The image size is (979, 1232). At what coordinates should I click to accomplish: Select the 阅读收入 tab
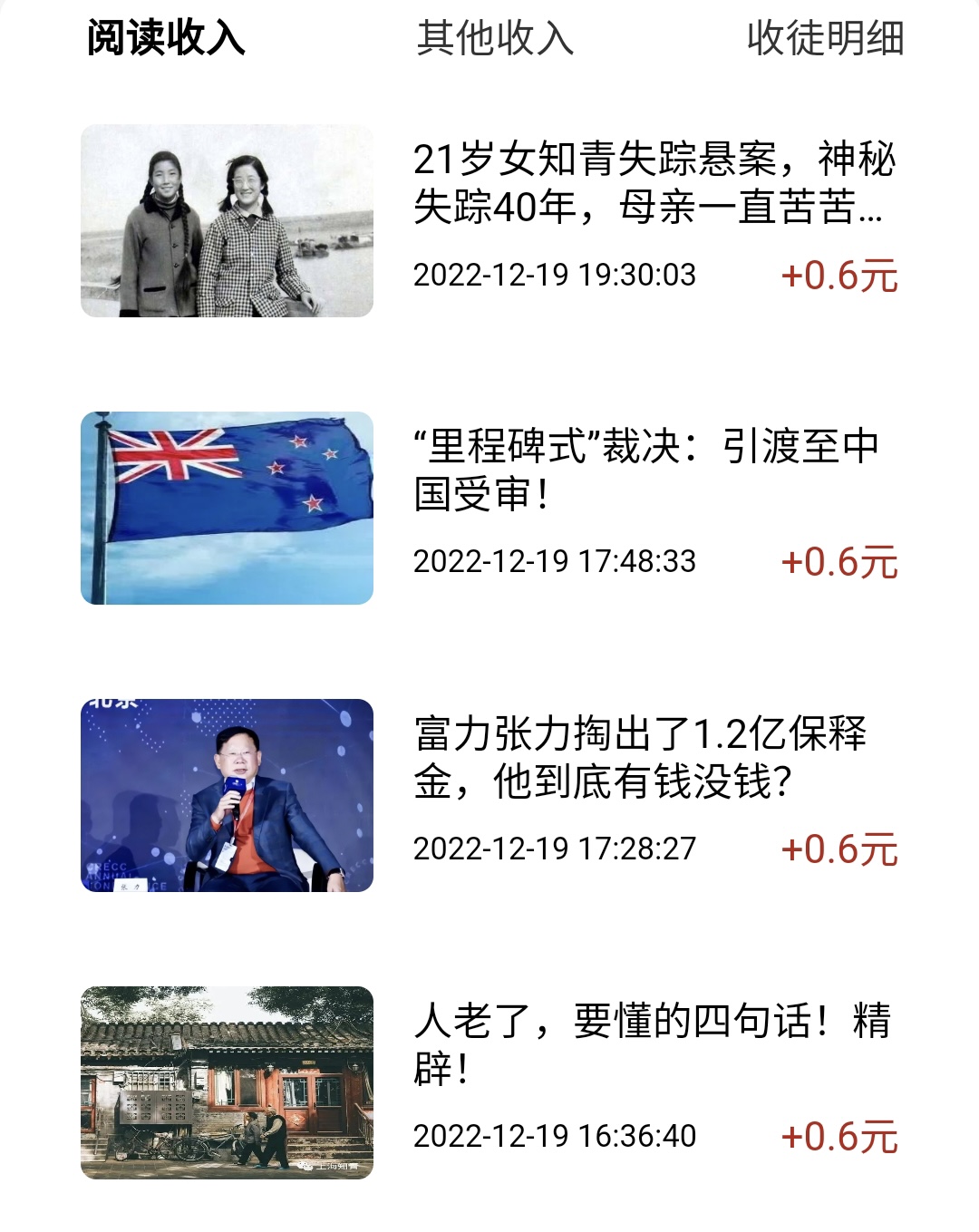tap(166, 39)
